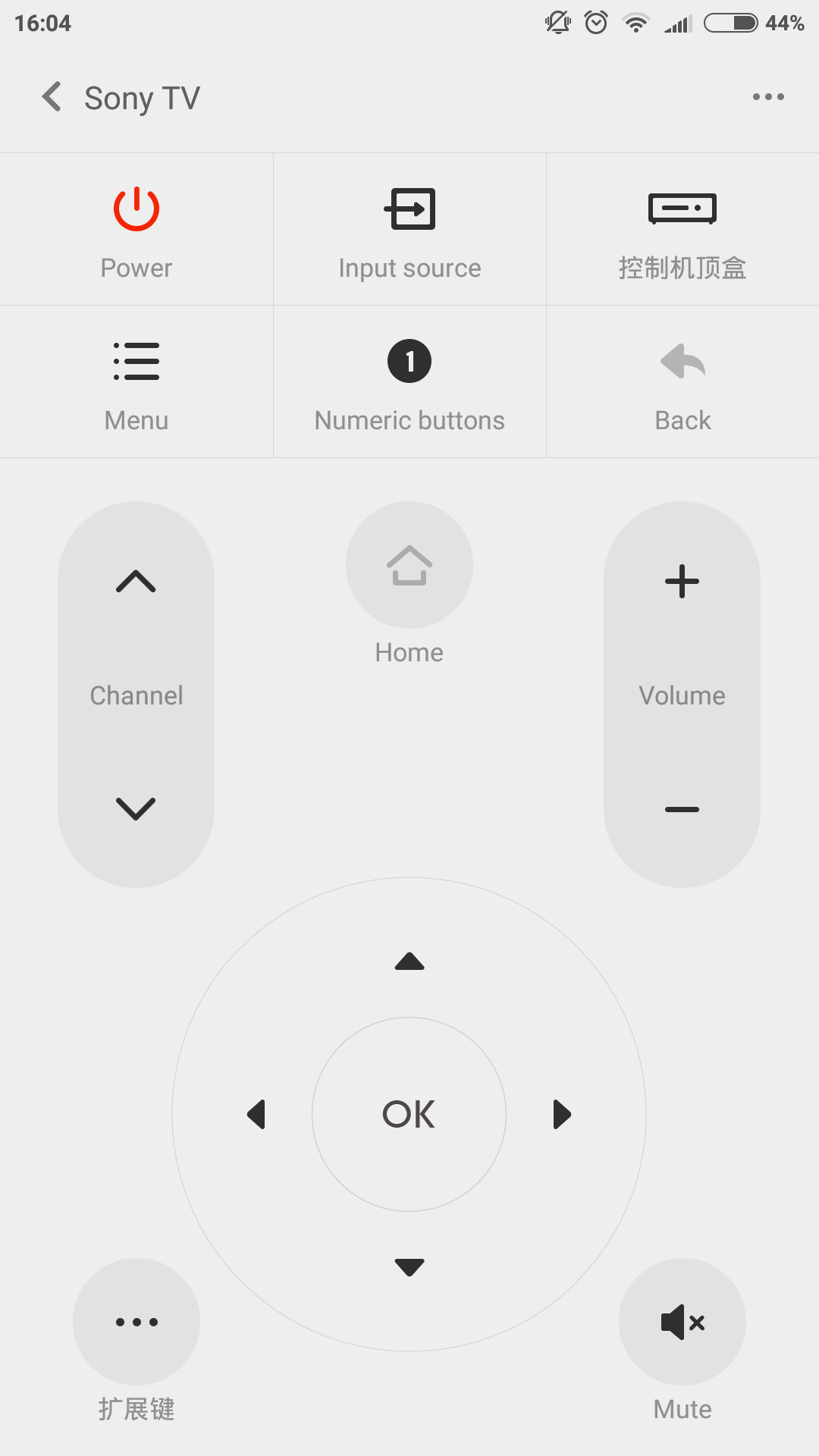Tap the remote's Back button
819x1456 pixels.
click(x=682, y=382)
